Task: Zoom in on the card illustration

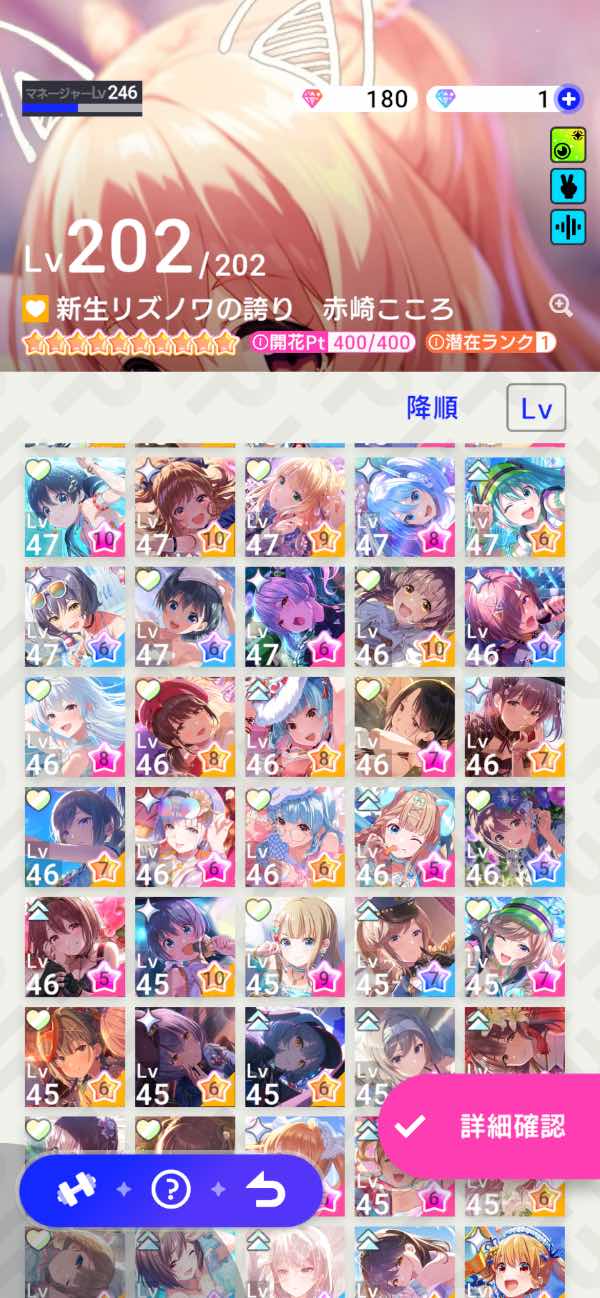Action: (561, 306)
